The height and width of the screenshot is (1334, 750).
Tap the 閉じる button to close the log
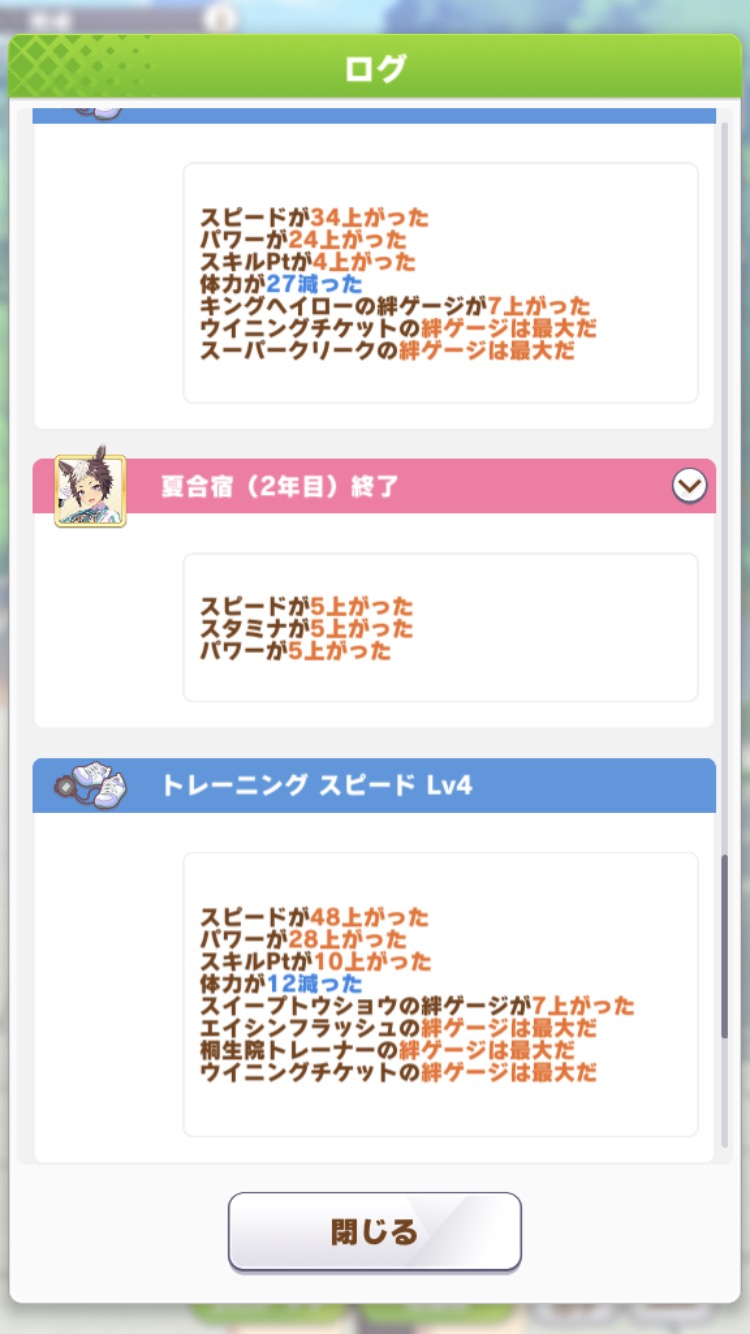pyautogui.click(x=374, y=1231)
